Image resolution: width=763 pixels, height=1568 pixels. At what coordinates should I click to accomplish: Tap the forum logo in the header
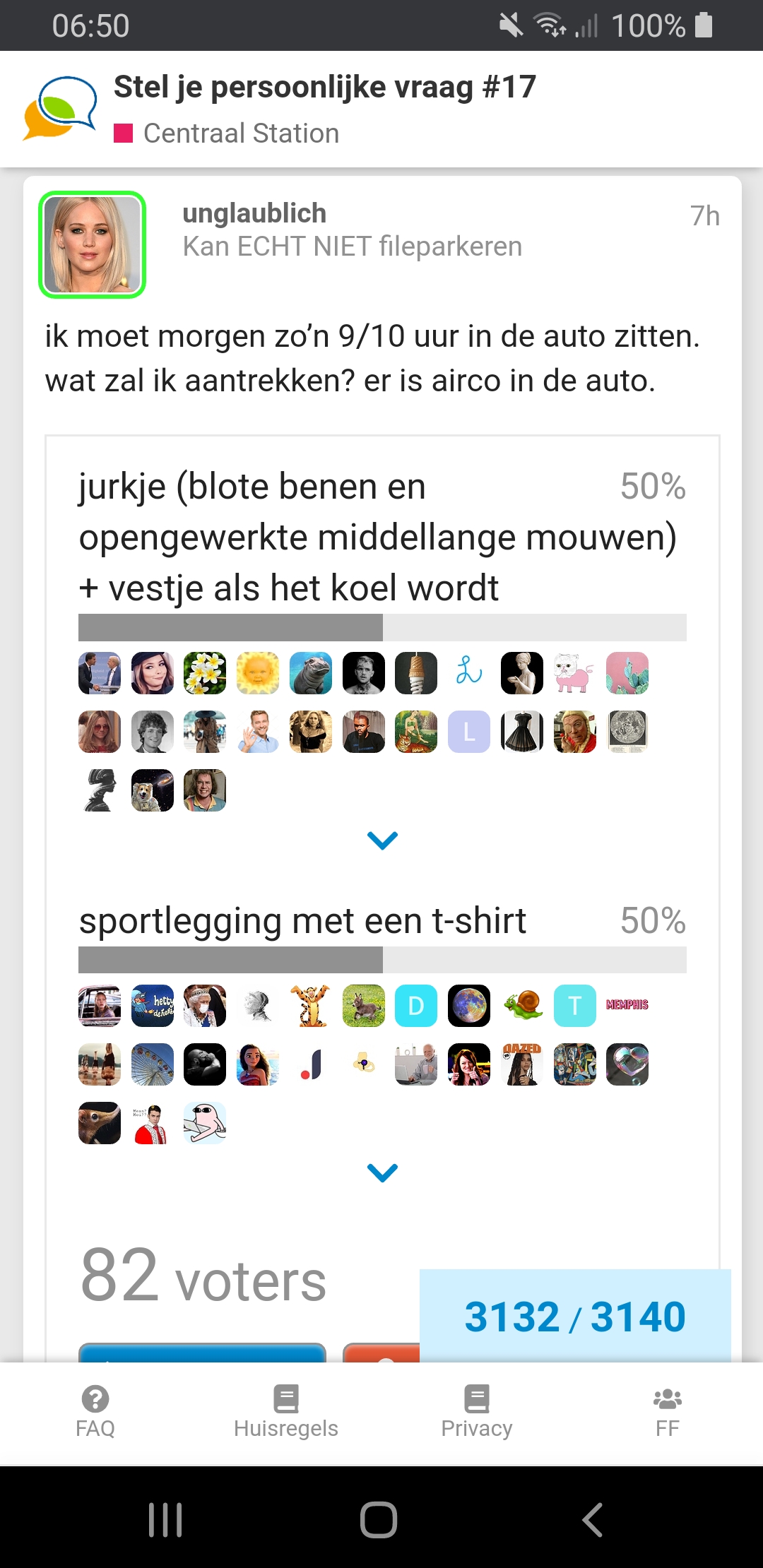point(60,108)
